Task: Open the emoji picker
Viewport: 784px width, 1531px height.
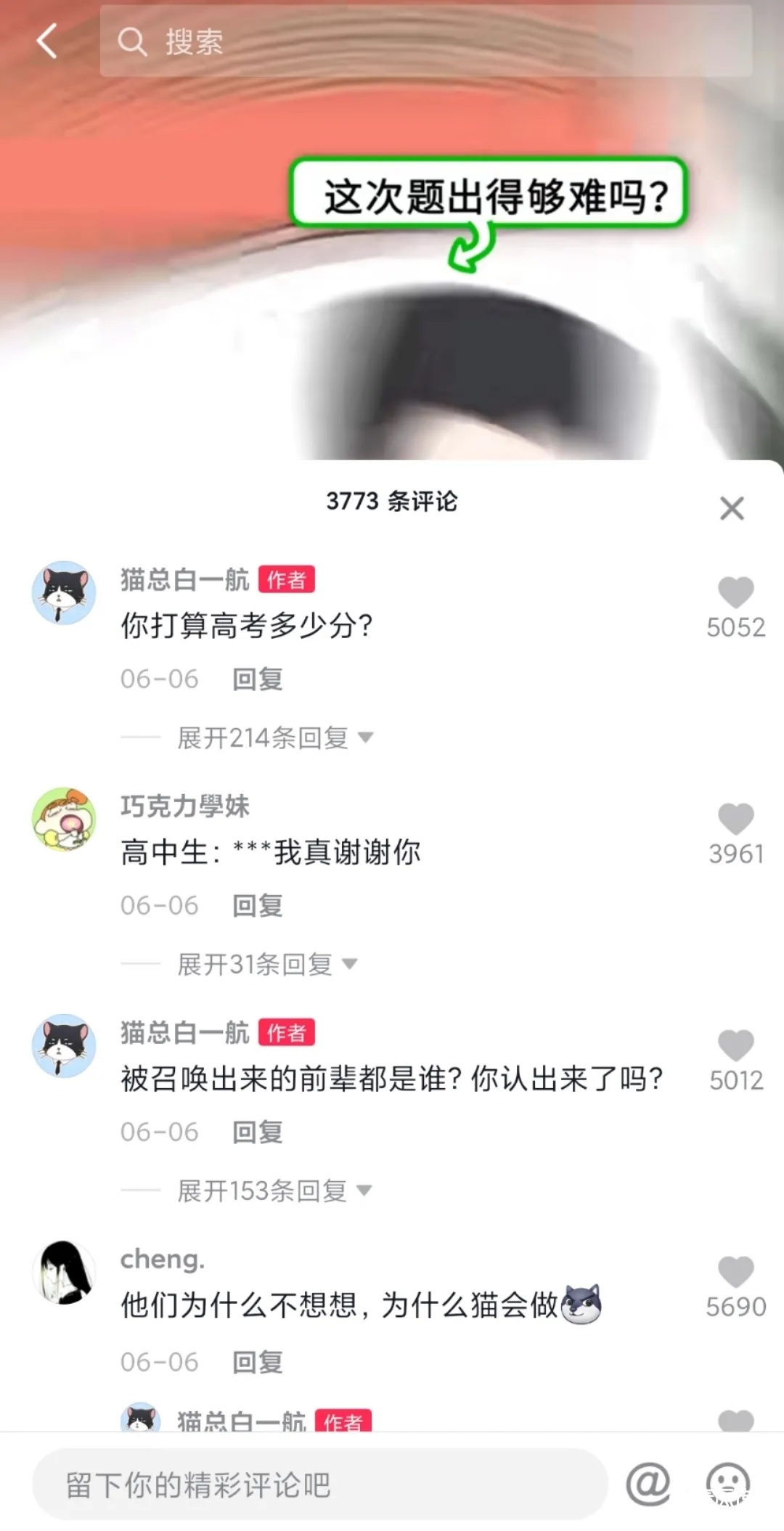Action: tap(727, 1484)
